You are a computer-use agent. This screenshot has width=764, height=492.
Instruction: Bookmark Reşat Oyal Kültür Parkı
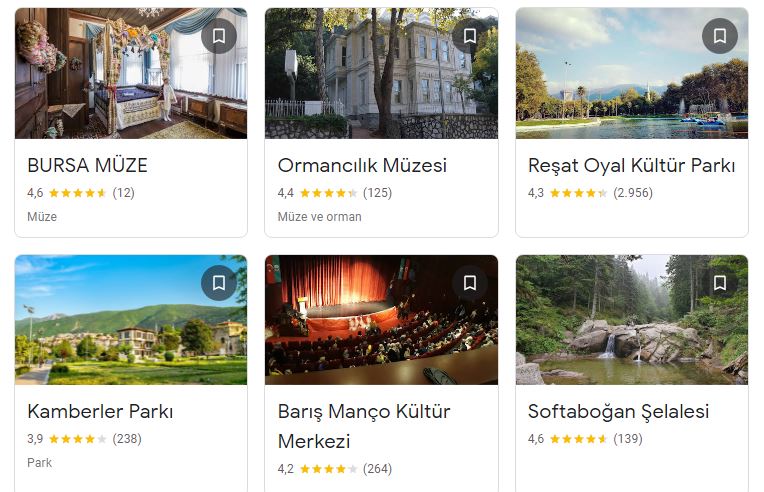coord(719,37)
